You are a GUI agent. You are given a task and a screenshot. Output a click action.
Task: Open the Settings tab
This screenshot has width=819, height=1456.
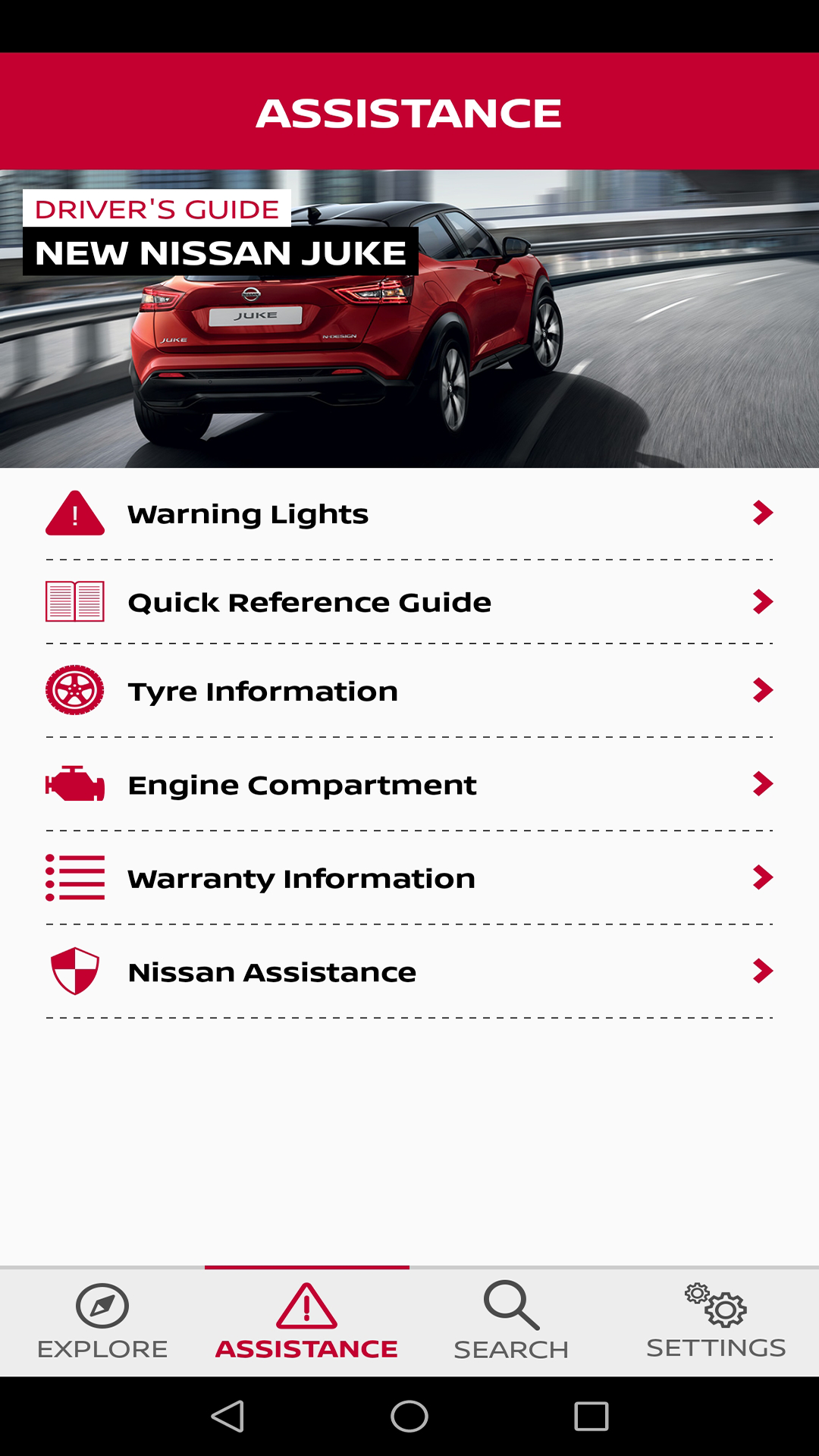(716, 1322)
